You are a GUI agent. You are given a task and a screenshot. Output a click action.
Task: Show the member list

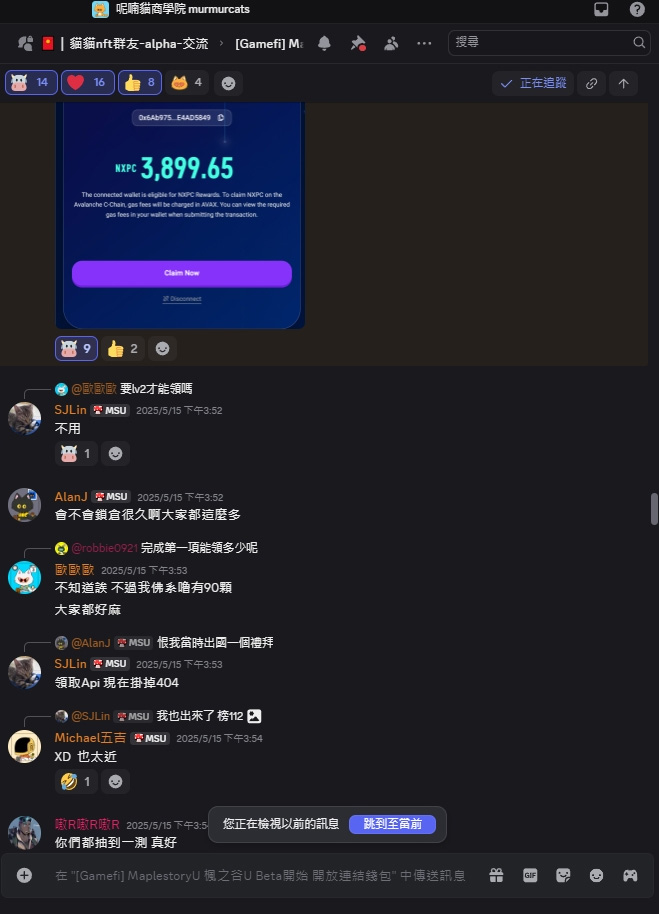pos(391,43)
